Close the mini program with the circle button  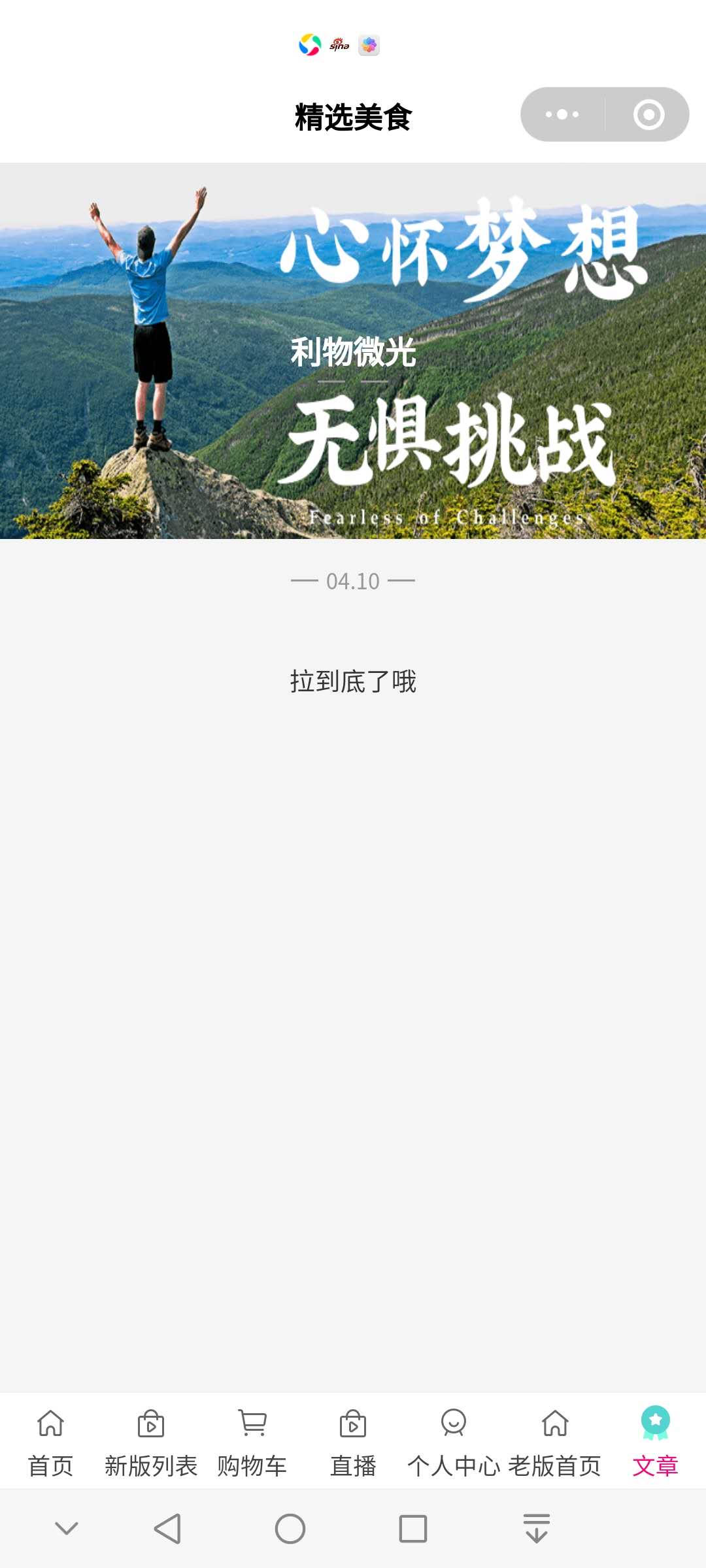click(x=648, y=114)
